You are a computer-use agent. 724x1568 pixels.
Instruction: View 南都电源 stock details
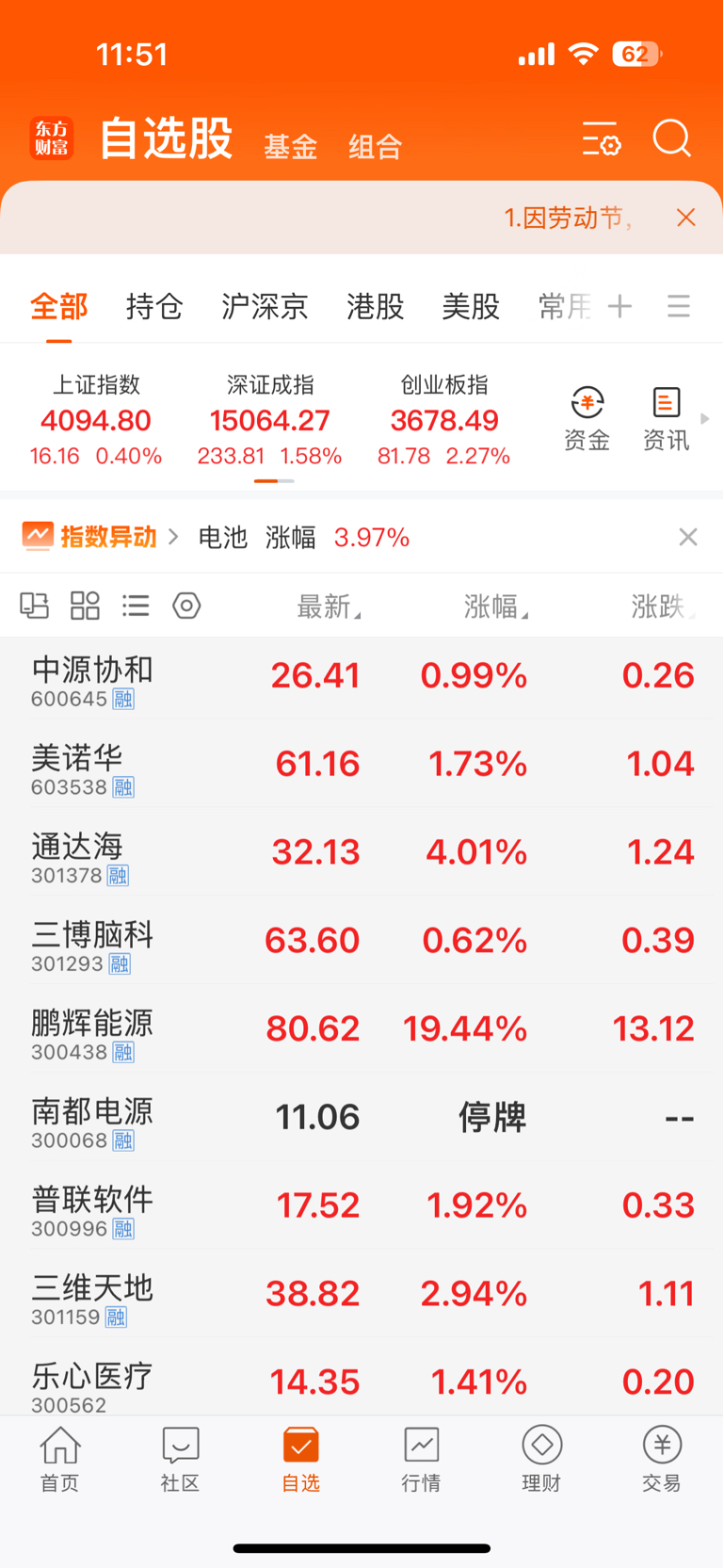click(x=362, y=1117)
